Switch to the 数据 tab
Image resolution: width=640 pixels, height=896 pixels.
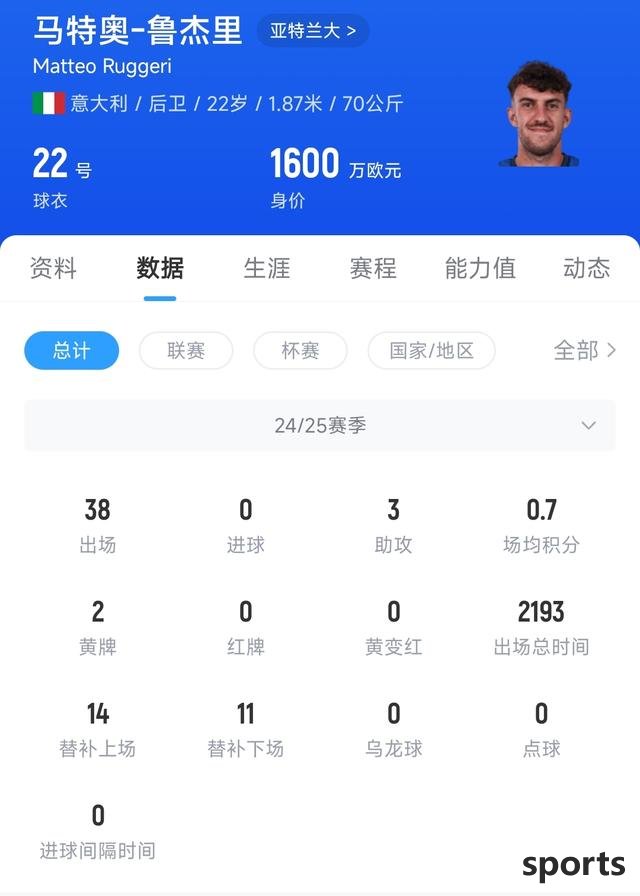[160, 268]
